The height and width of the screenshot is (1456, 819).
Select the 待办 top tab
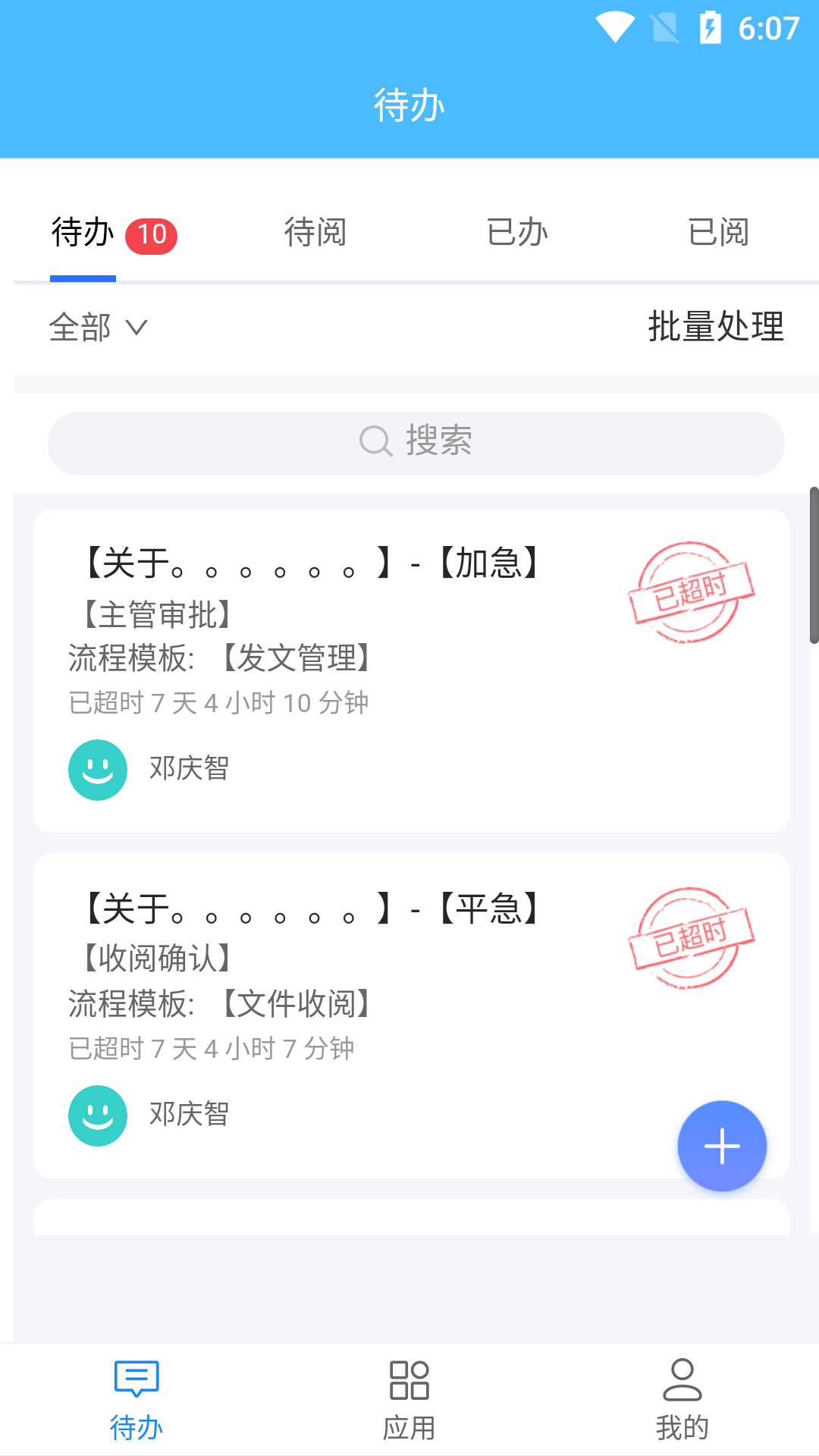83,232
